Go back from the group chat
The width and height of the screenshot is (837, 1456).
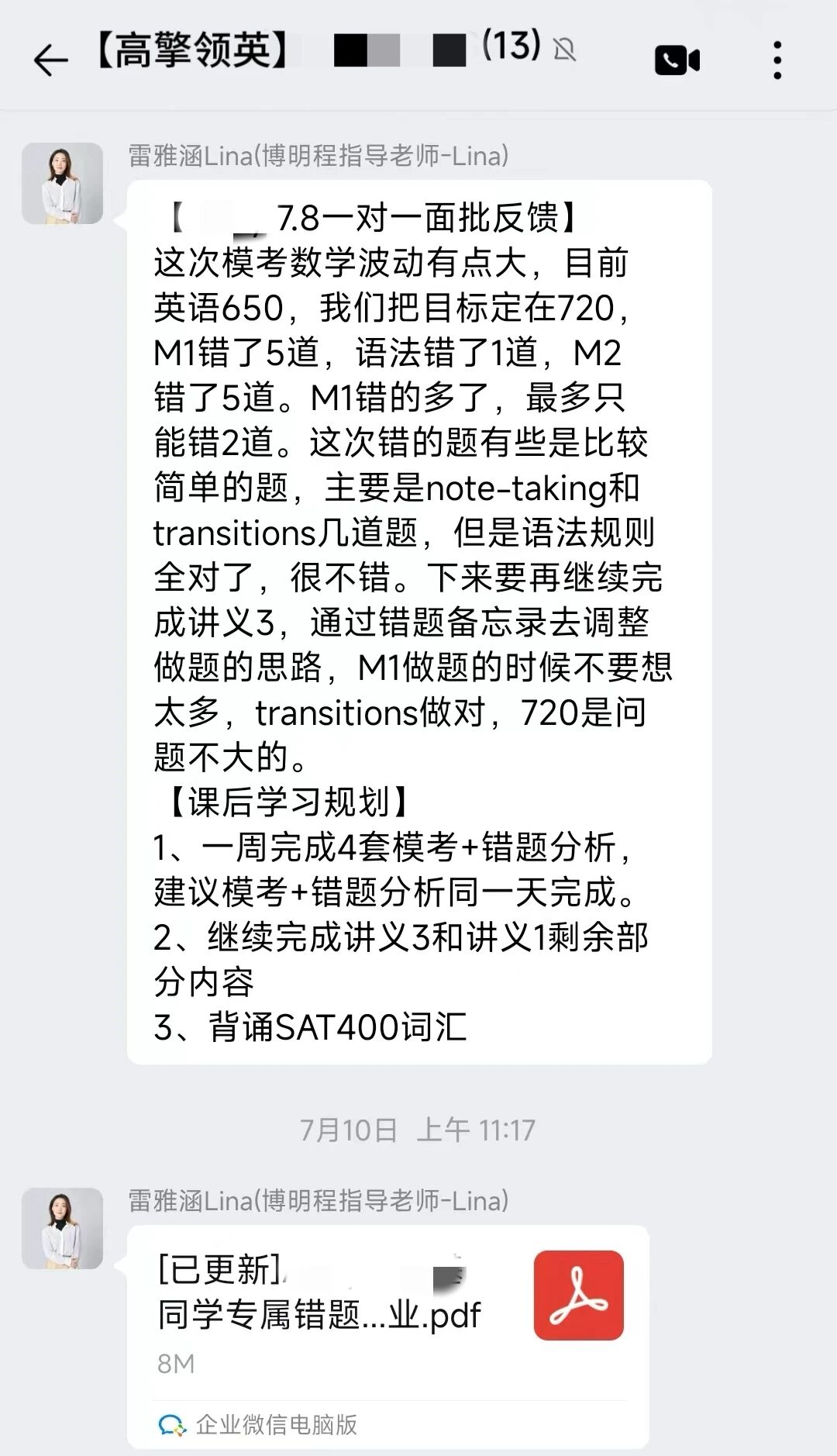(51, 60)
